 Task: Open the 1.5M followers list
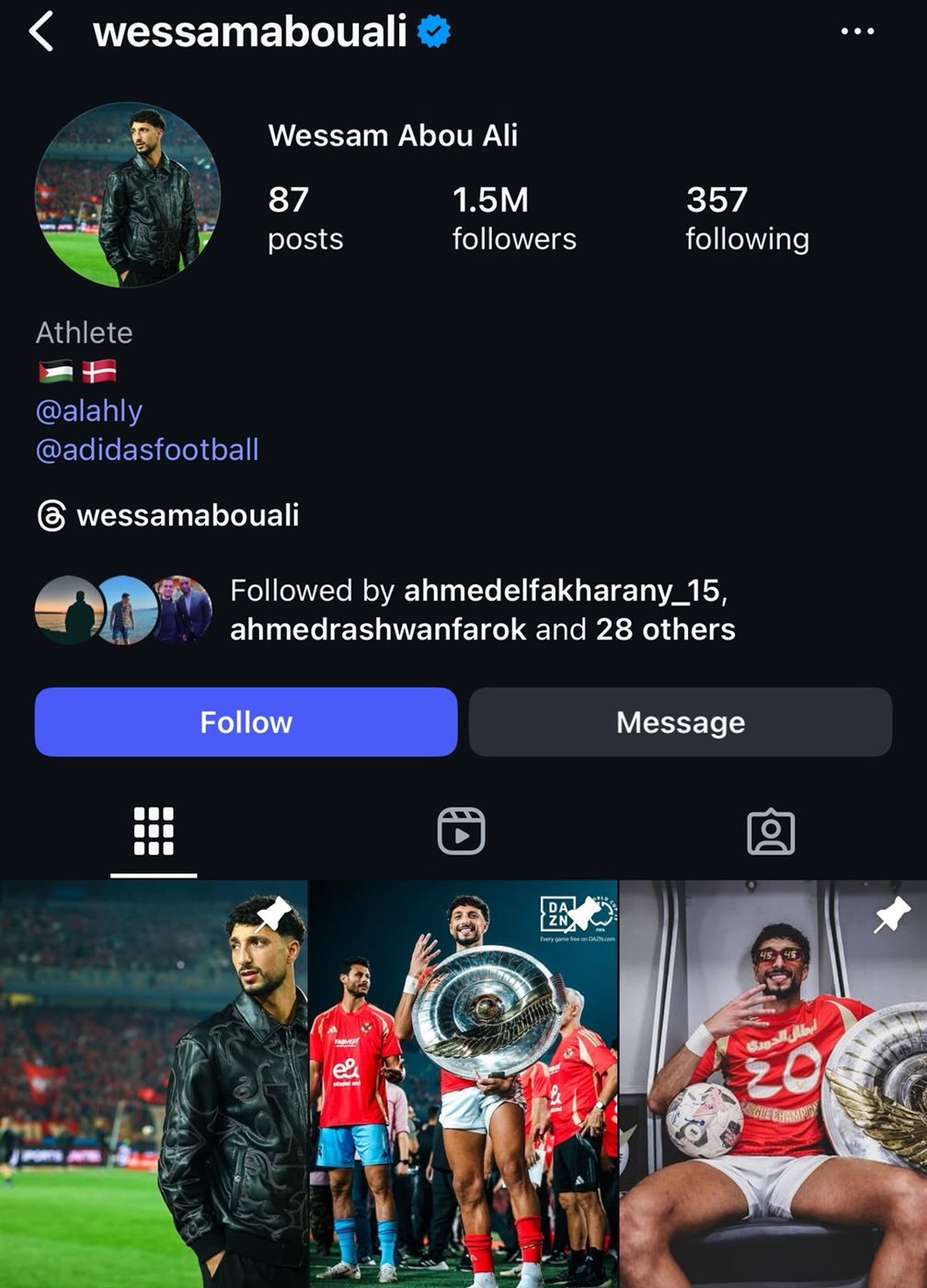[513, 218]
